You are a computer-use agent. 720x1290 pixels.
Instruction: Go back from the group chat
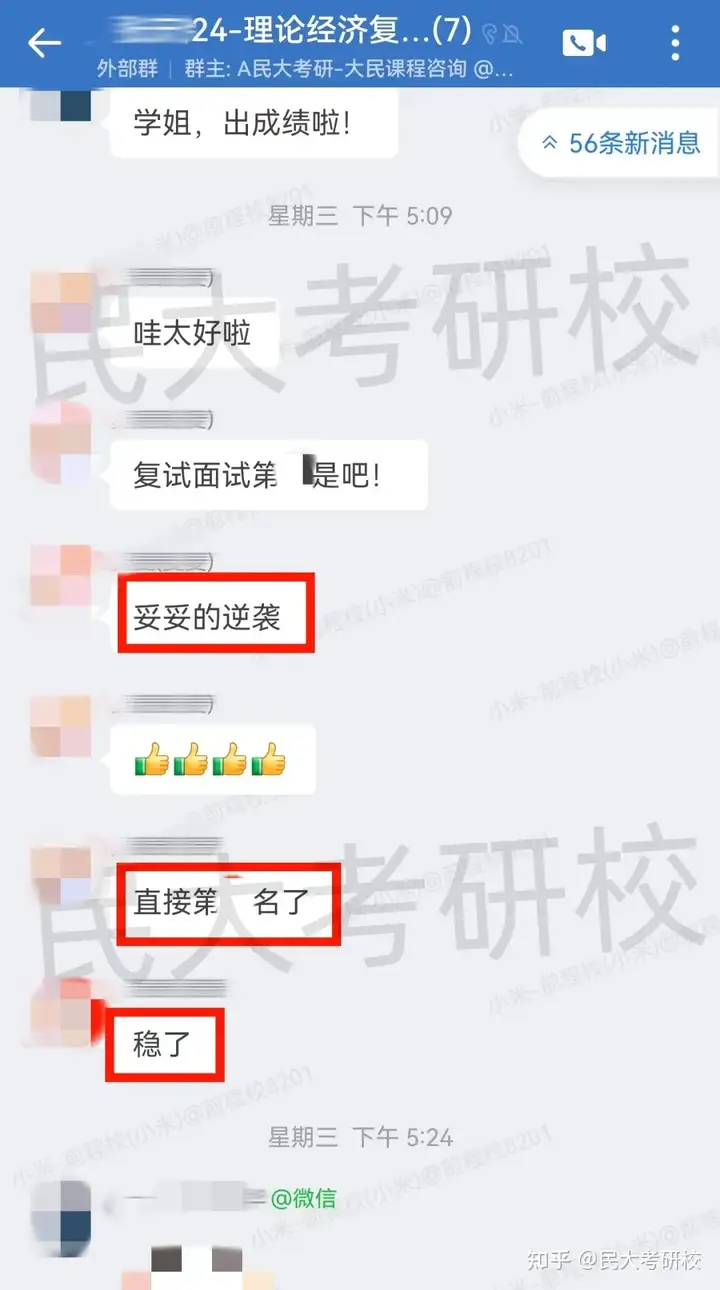[x=44, y=42]
